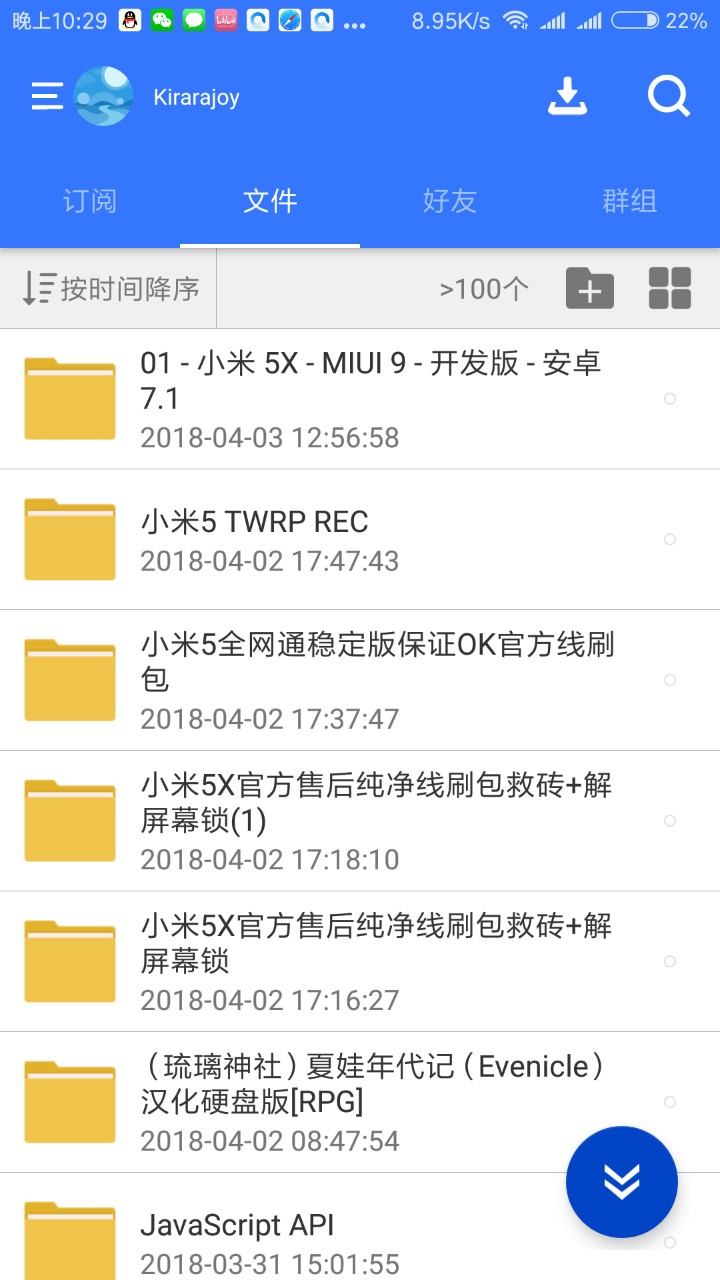Open folder 01 - 小米 5X - MIUI 9
This screenshot has width=720, height=1280.
coord(370,399)
